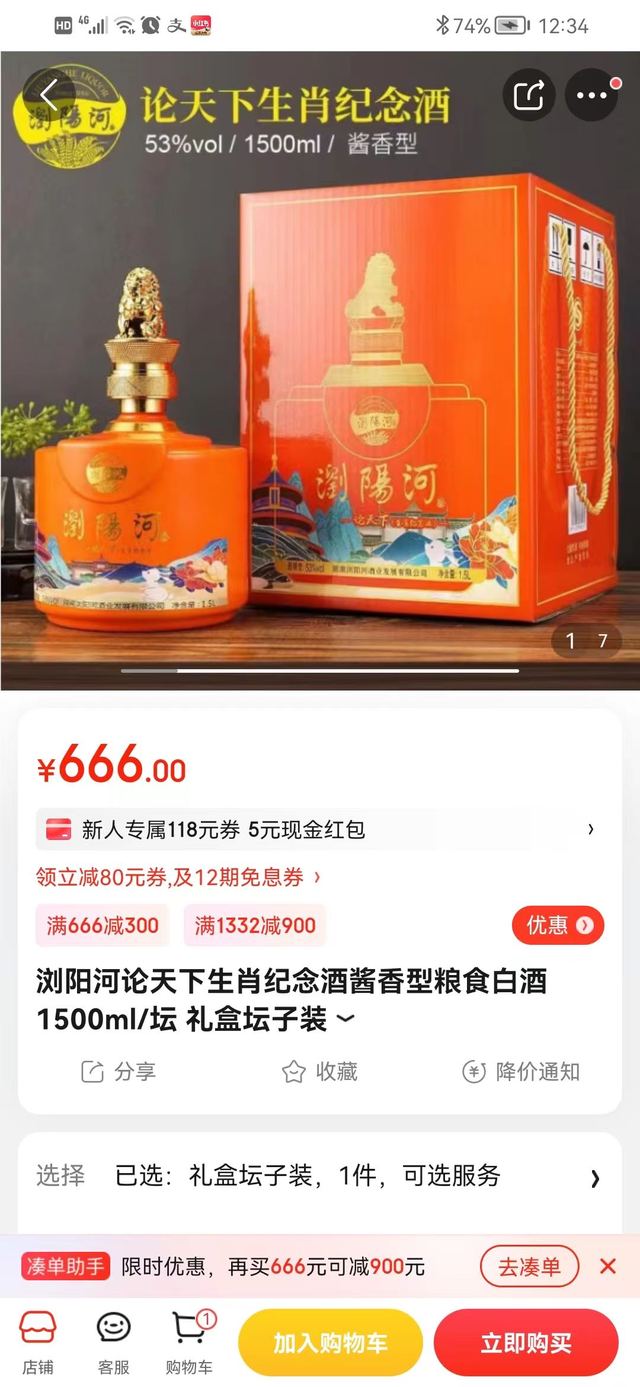Tap 立即购买 to buy now
Screen dimensions: 640x1387
coord(526,1343)
